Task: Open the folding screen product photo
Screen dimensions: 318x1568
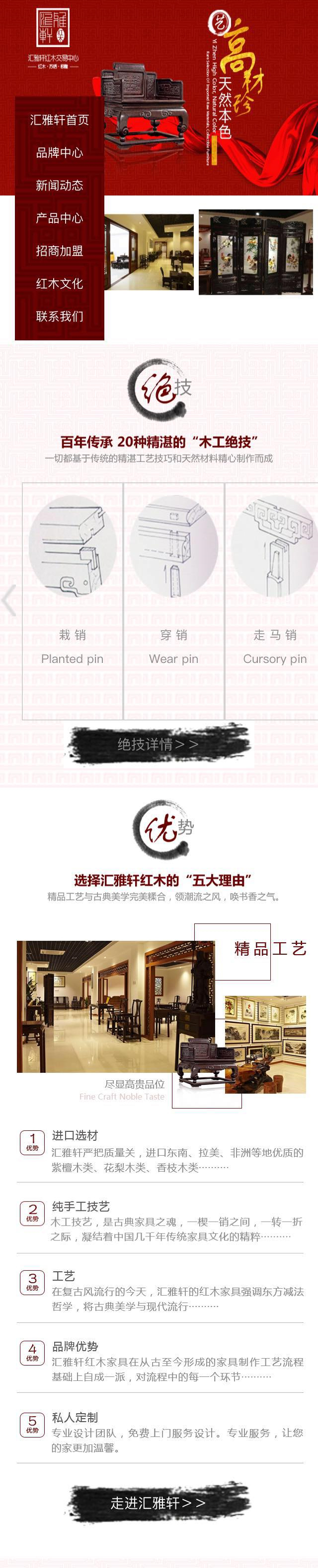Action: click(x=255, y=252)
